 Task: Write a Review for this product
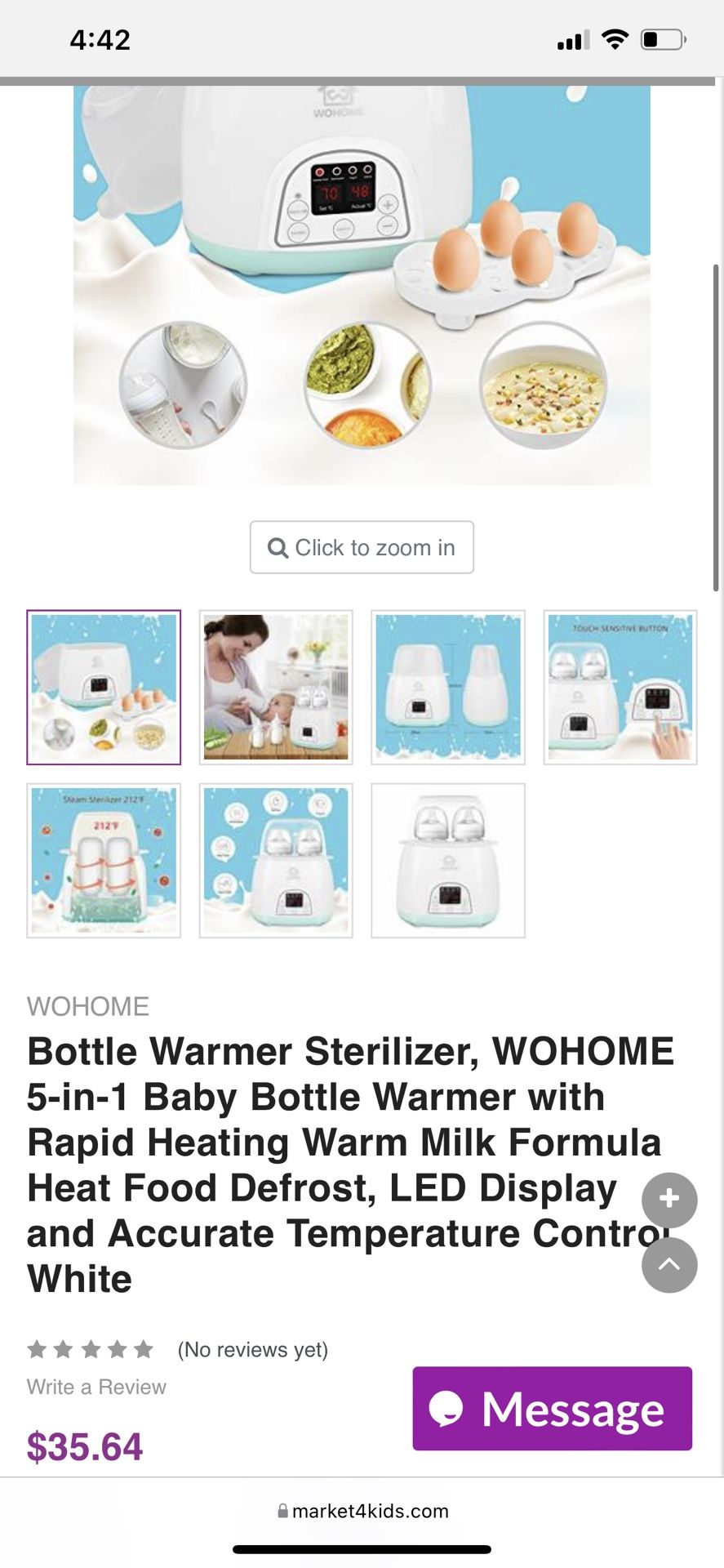coord(96,1387)
